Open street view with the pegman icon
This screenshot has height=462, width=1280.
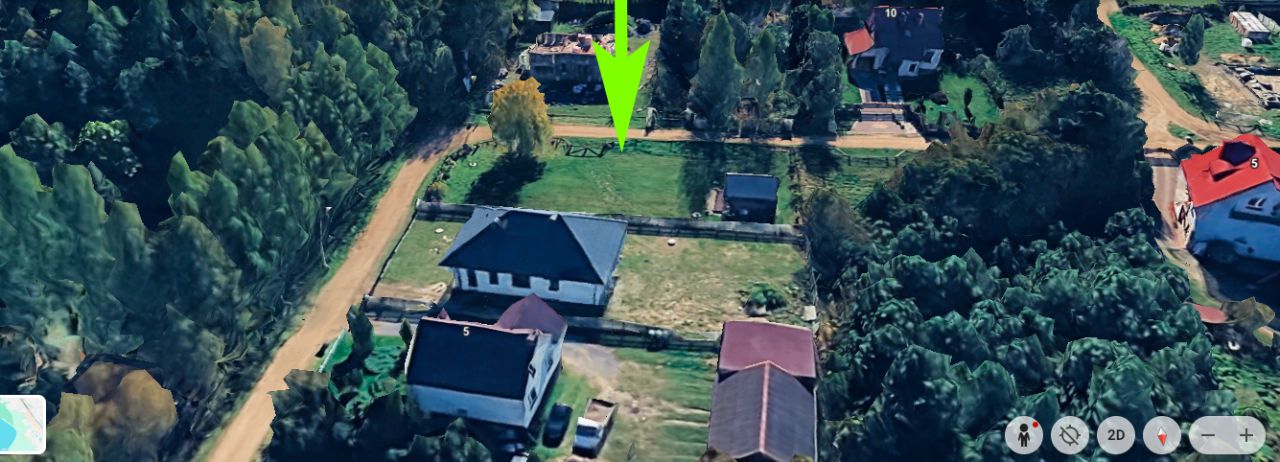click(1024, 436)
